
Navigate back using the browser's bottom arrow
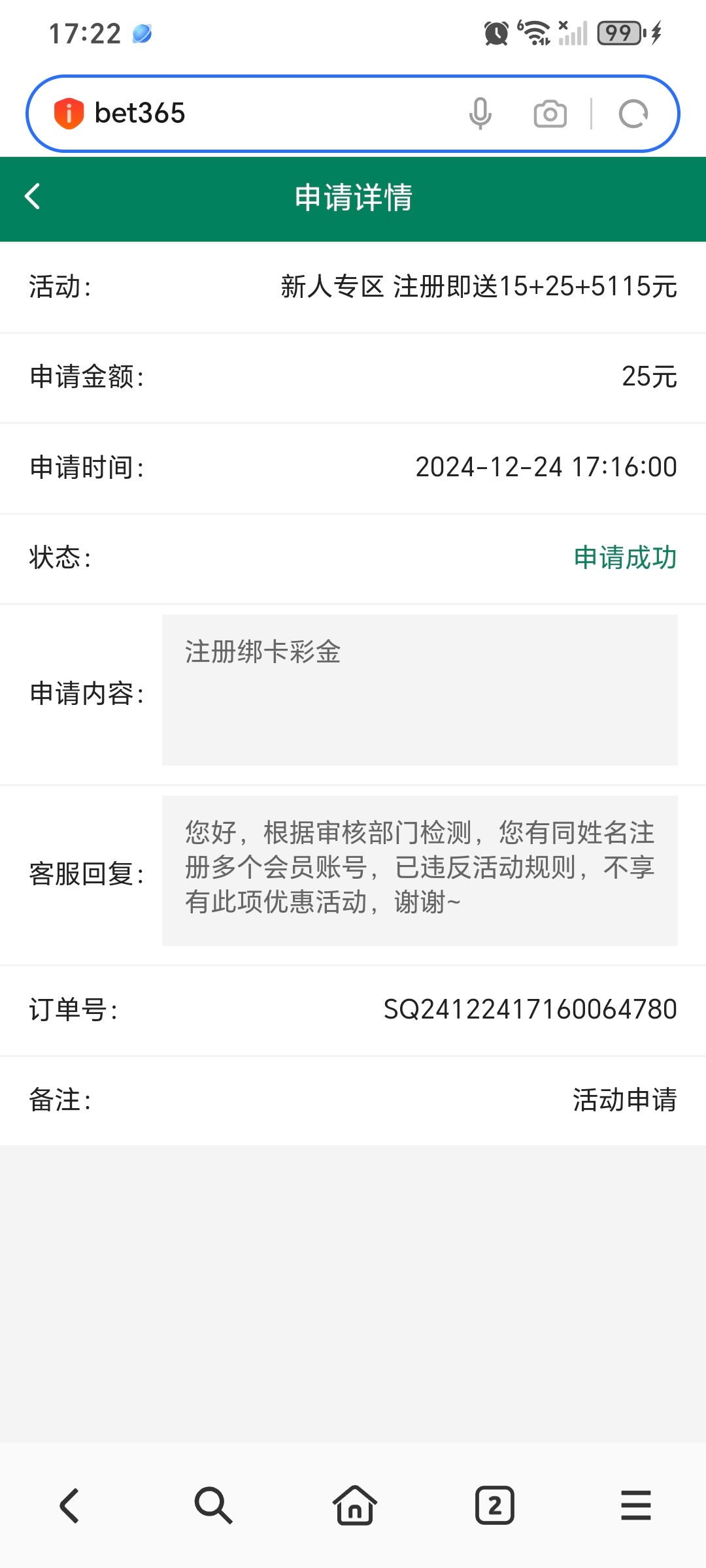[x=70, y=1506]
